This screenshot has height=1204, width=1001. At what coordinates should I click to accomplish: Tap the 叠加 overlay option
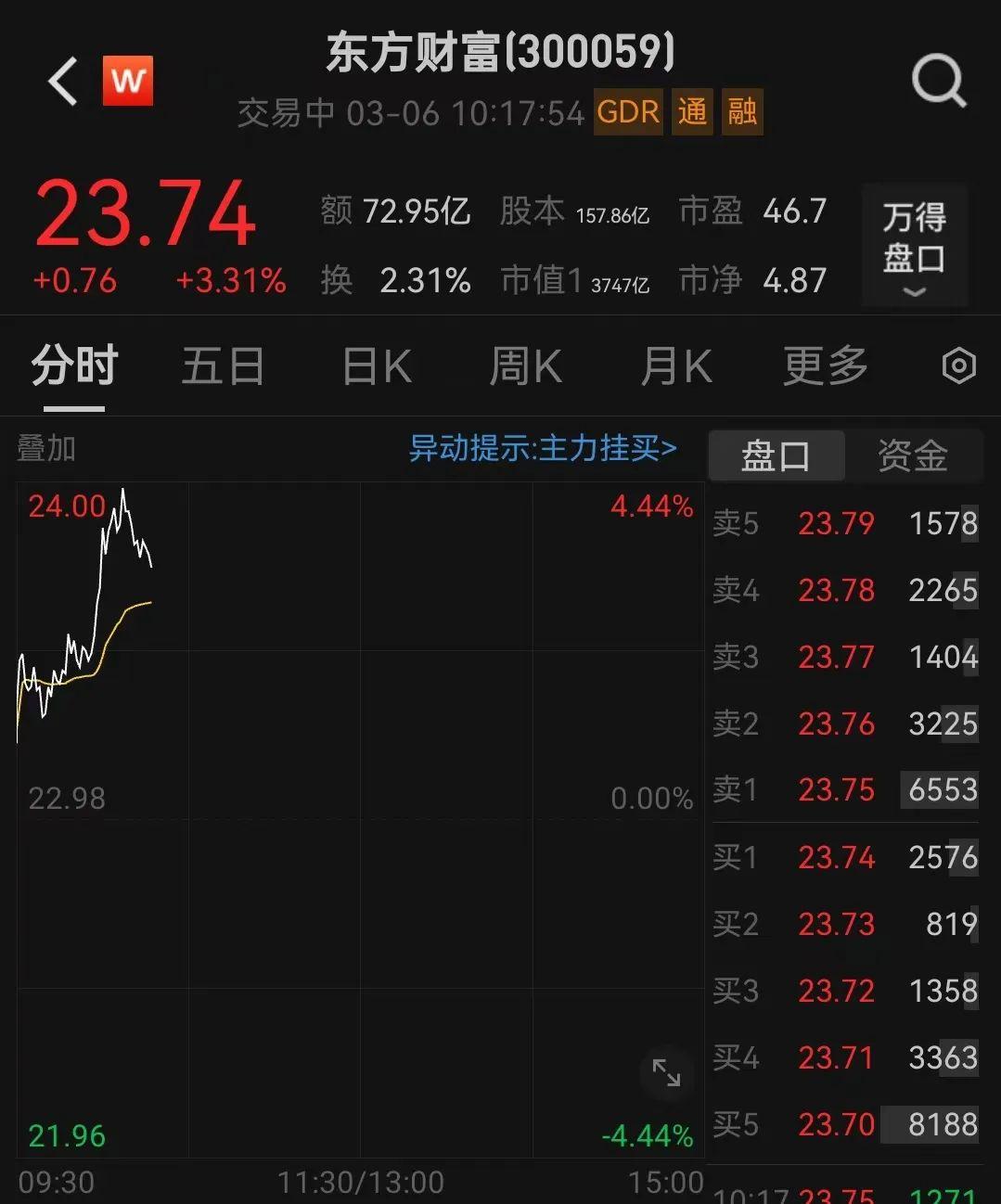pos(46,449)
